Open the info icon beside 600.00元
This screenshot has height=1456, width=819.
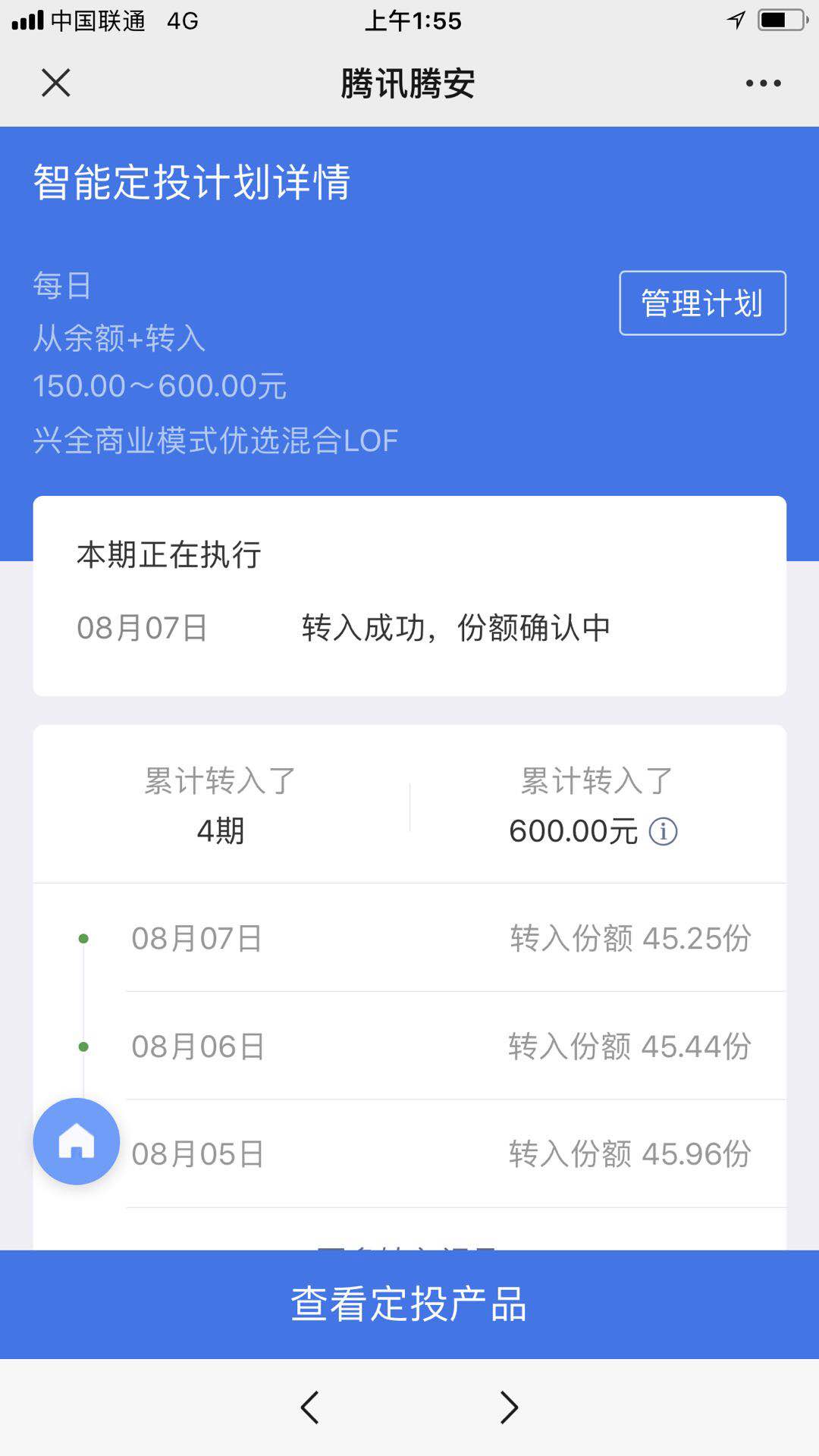click(664, 832)
